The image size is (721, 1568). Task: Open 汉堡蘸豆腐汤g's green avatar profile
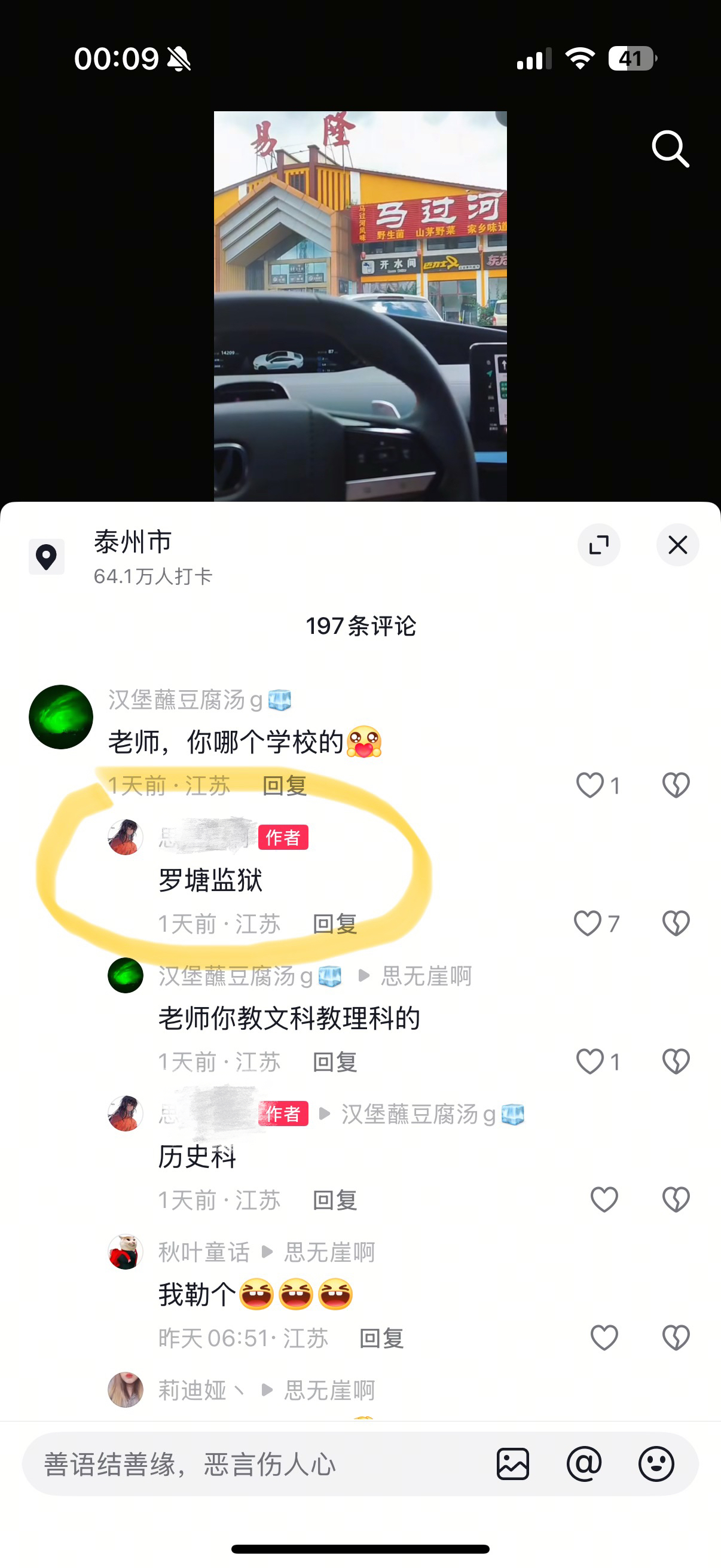pyautogui.click(x=61, y=717)
